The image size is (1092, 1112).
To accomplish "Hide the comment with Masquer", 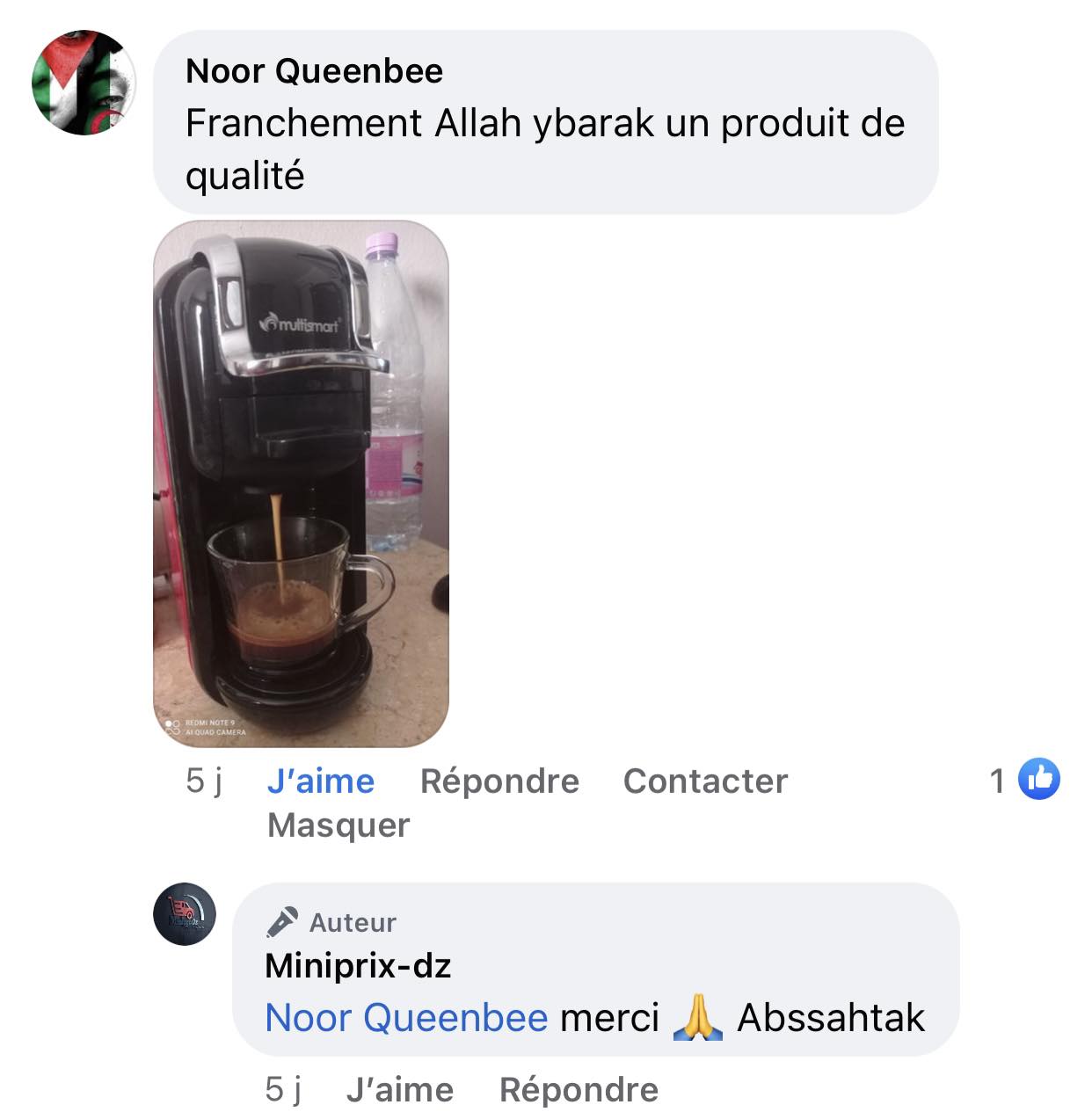I will click(339, 825).
